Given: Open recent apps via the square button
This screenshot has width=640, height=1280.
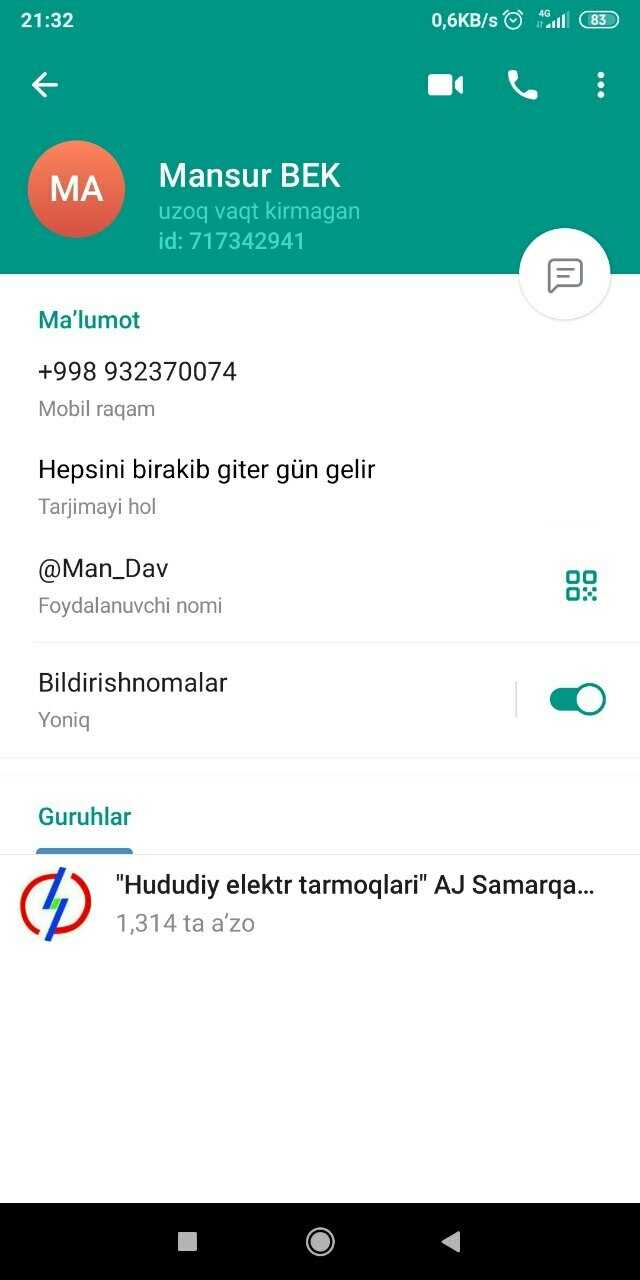Looking at the screenshot, I should coord(187,1241).
